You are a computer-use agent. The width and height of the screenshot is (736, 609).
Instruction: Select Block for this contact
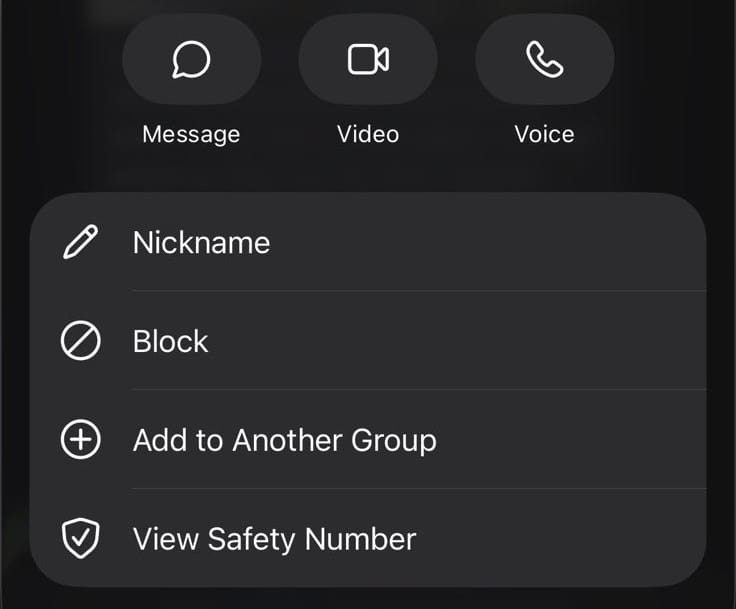[368, 341]
